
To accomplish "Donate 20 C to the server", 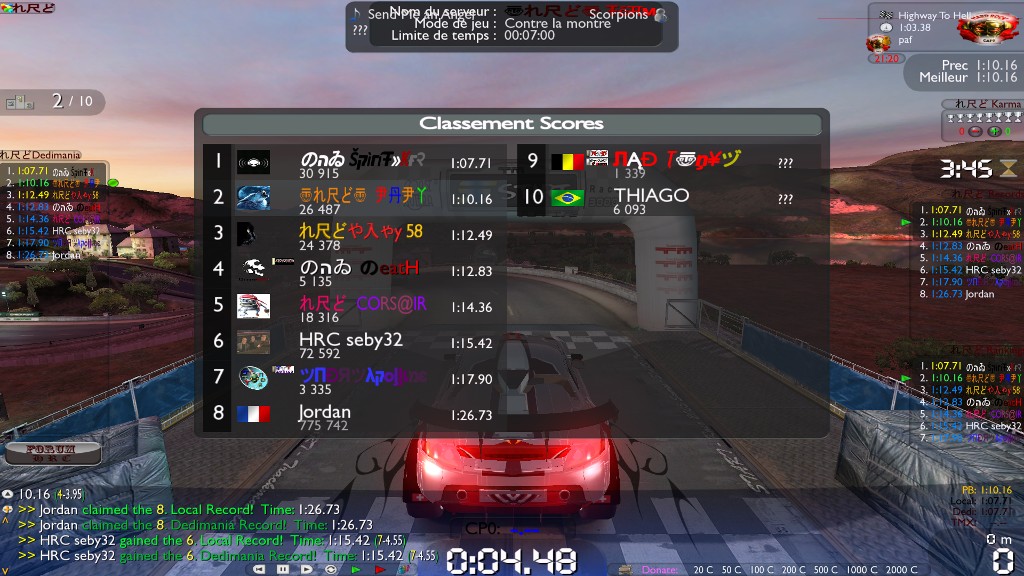I will 703,569.
